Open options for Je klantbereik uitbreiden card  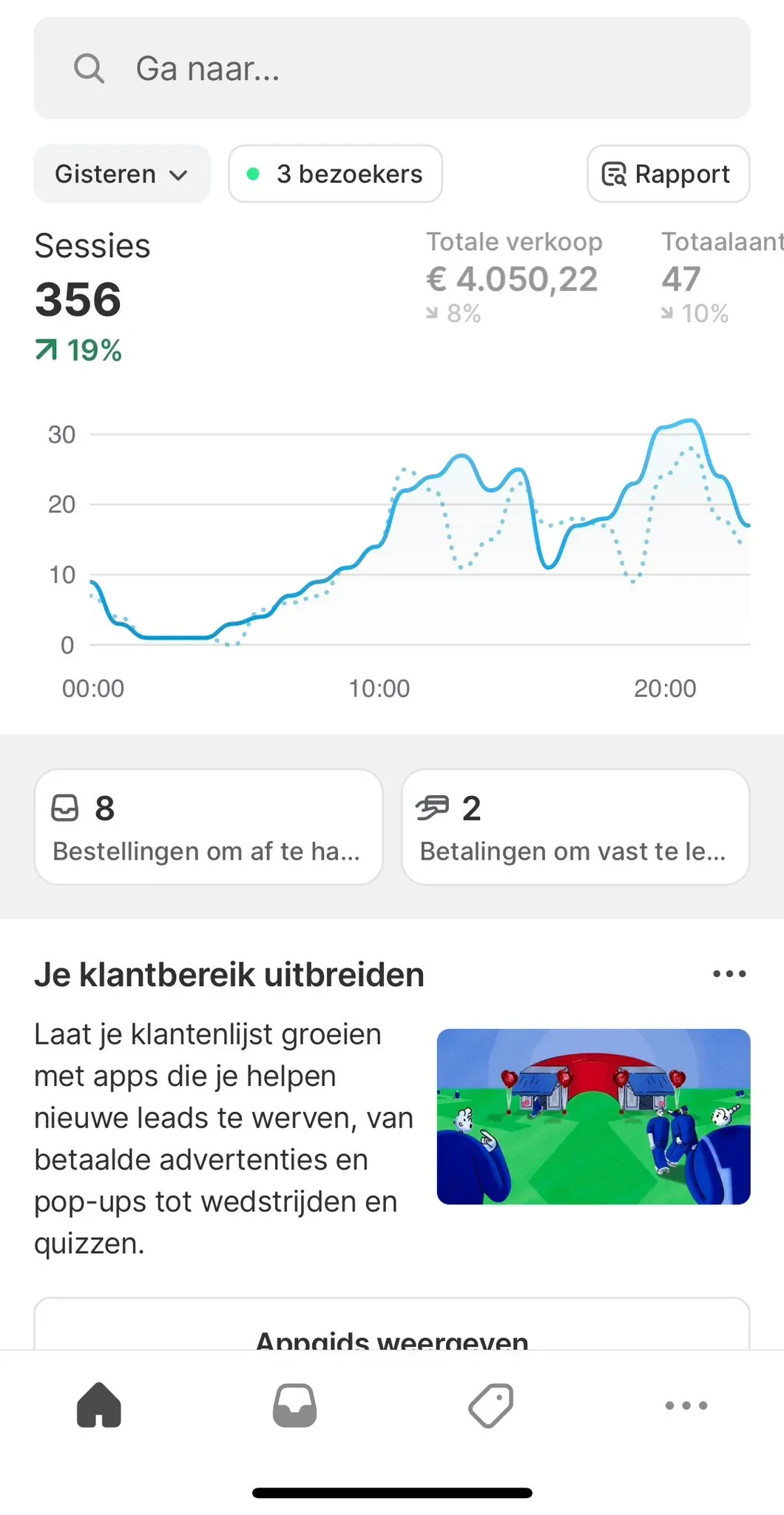(729, 974)
